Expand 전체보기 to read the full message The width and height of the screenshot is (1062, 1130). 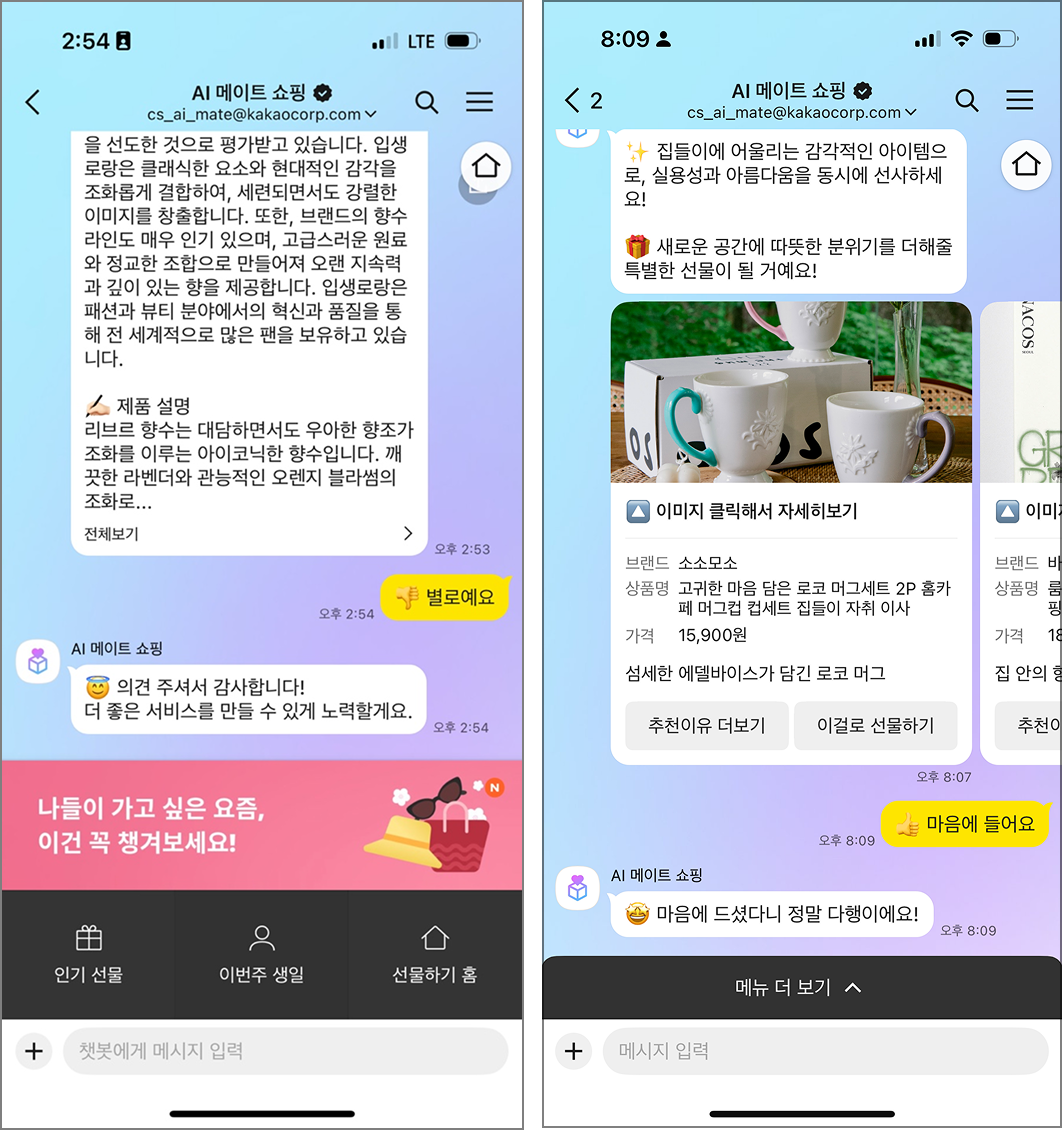249,533
